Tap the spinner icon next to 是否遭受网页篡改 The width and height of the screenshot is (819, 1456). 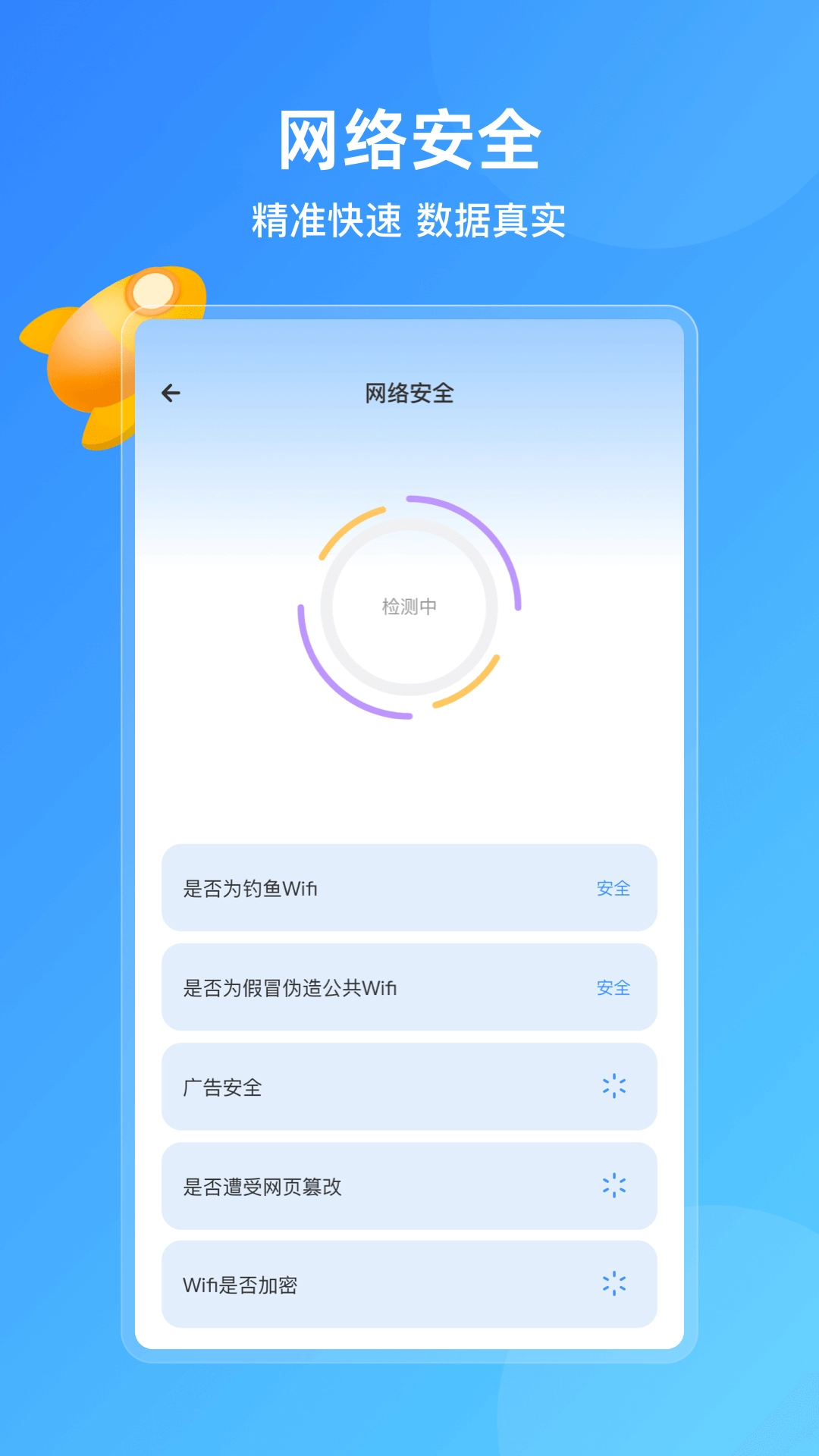point(616,1187)
